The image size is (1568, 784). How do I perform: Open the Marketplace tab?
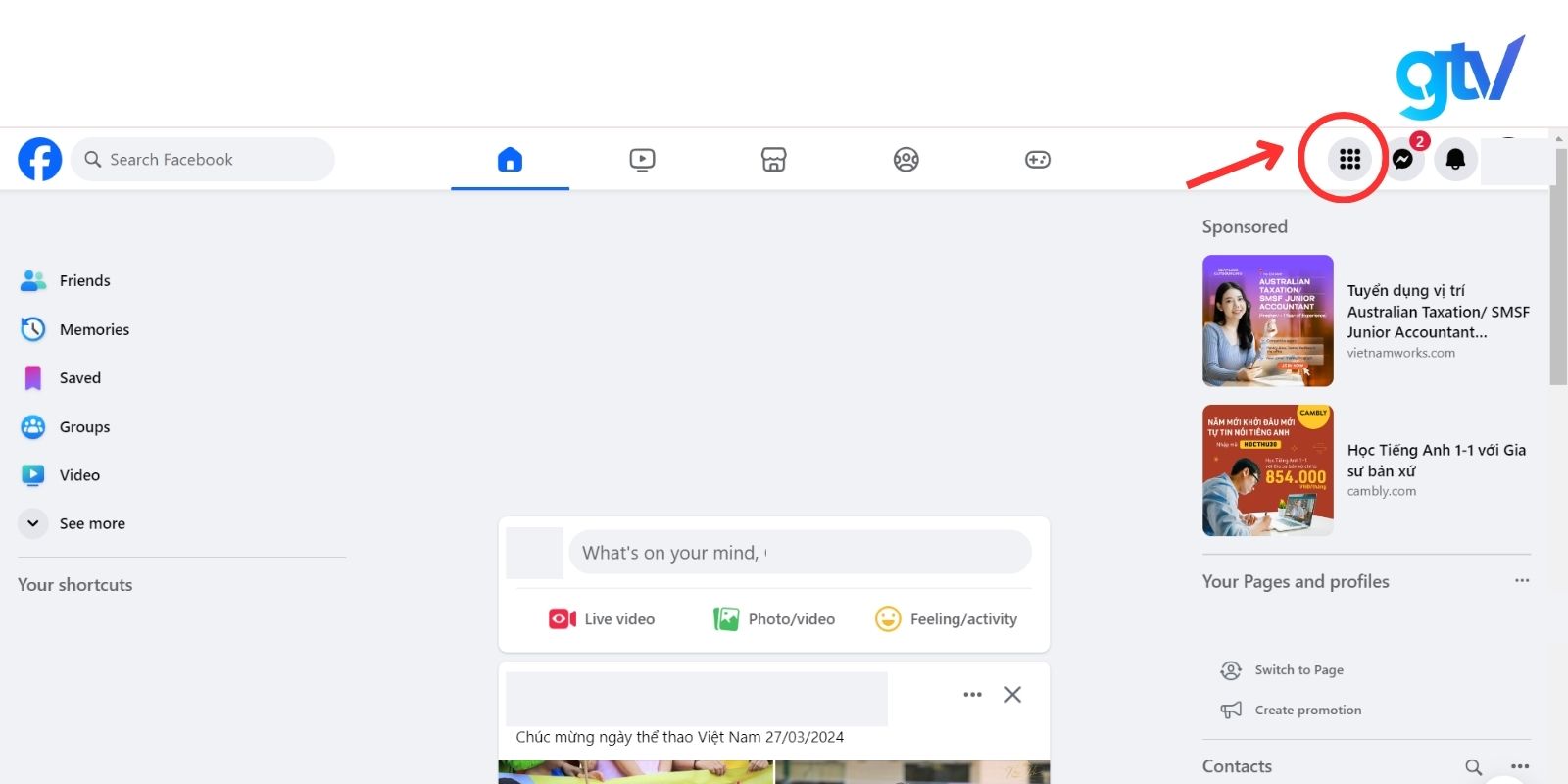point(774,160)
